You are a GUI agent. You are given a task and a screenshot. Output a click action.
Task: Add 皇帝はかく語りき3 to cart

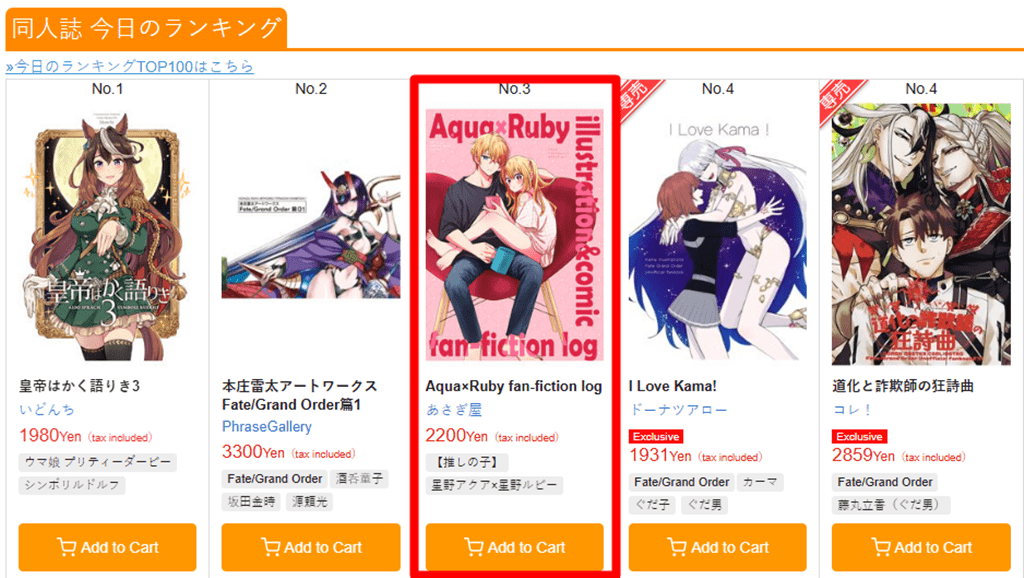(108, 547)
